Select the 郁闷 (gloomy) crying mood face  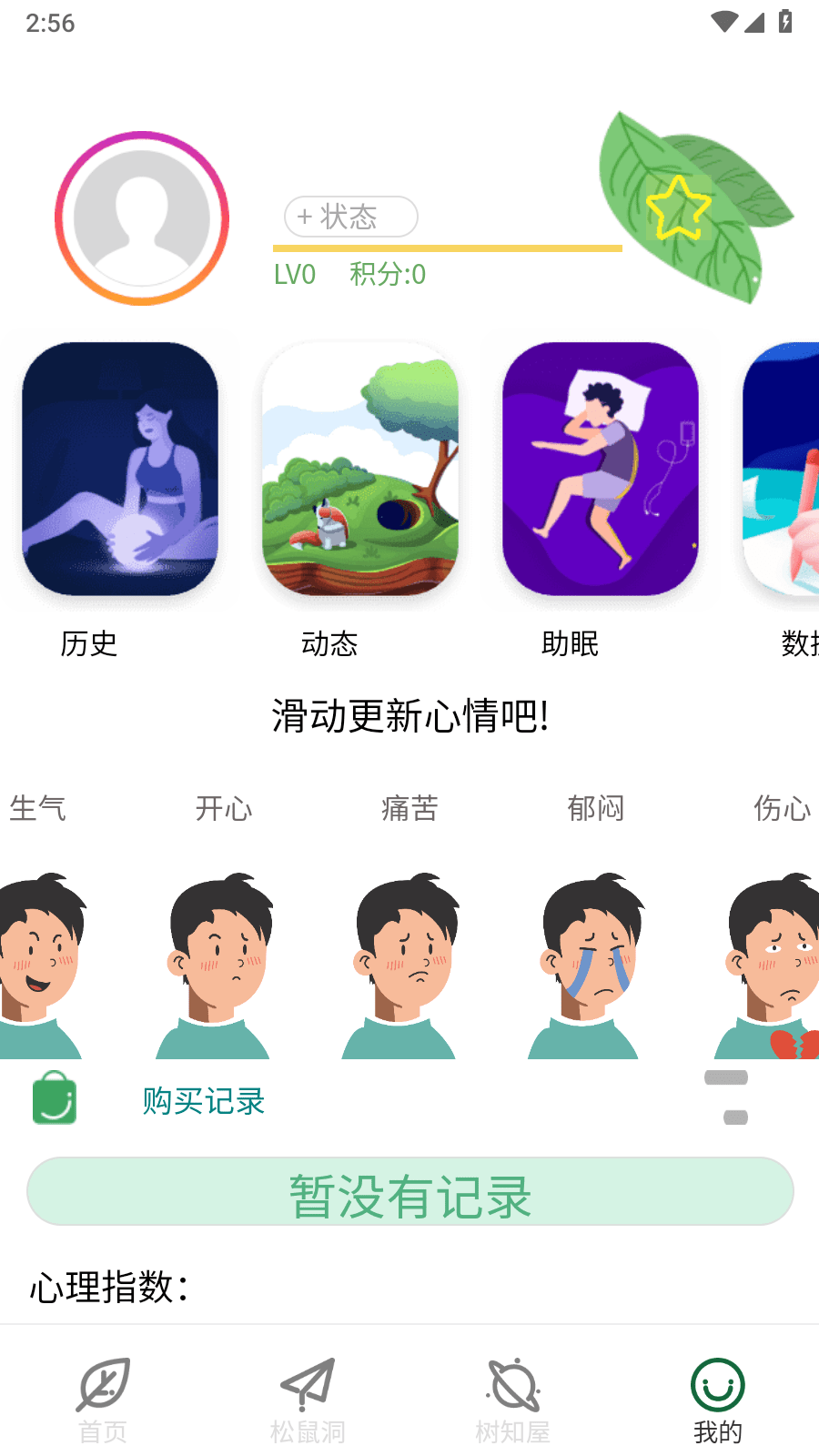pos(590,965)
